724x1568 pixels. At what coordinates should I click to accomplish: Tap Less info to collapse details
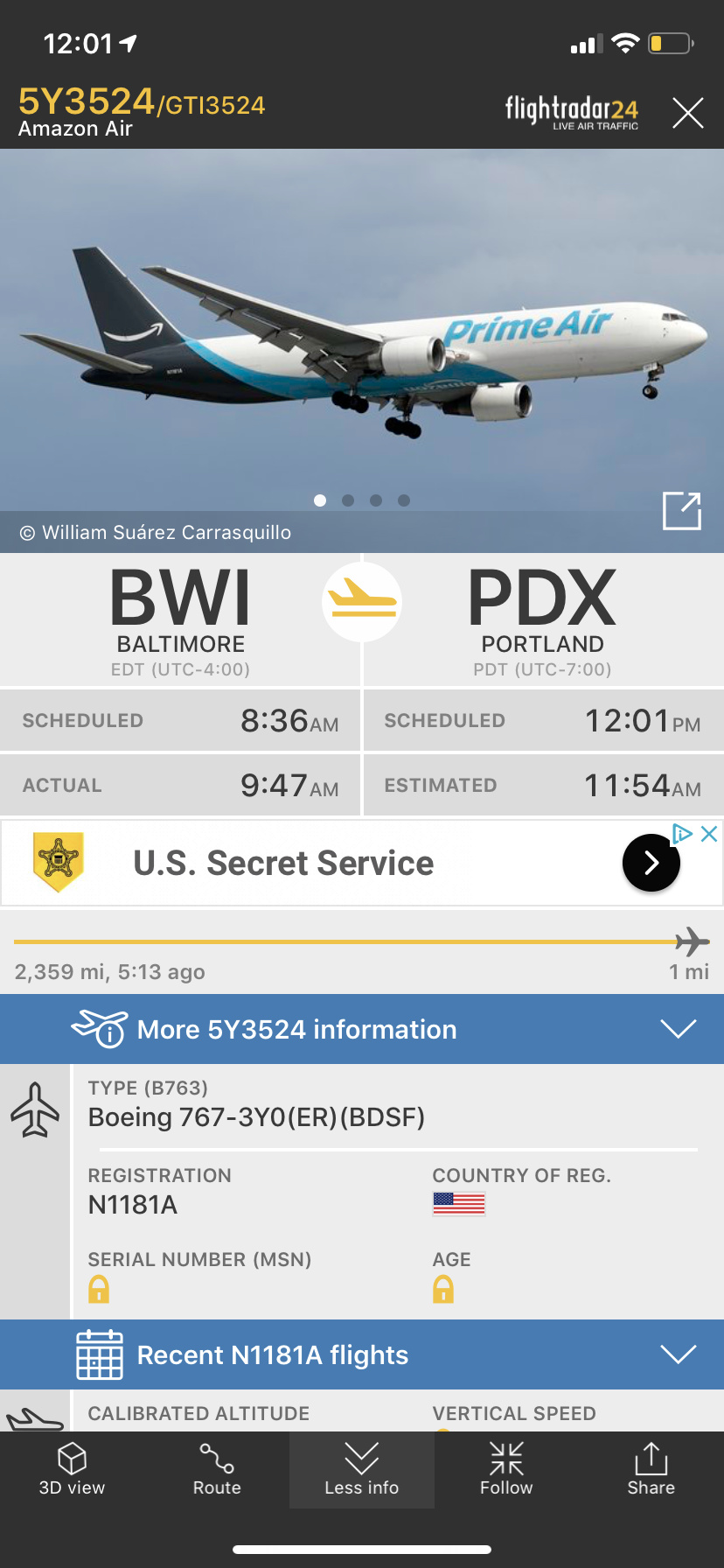(361, 1469)
